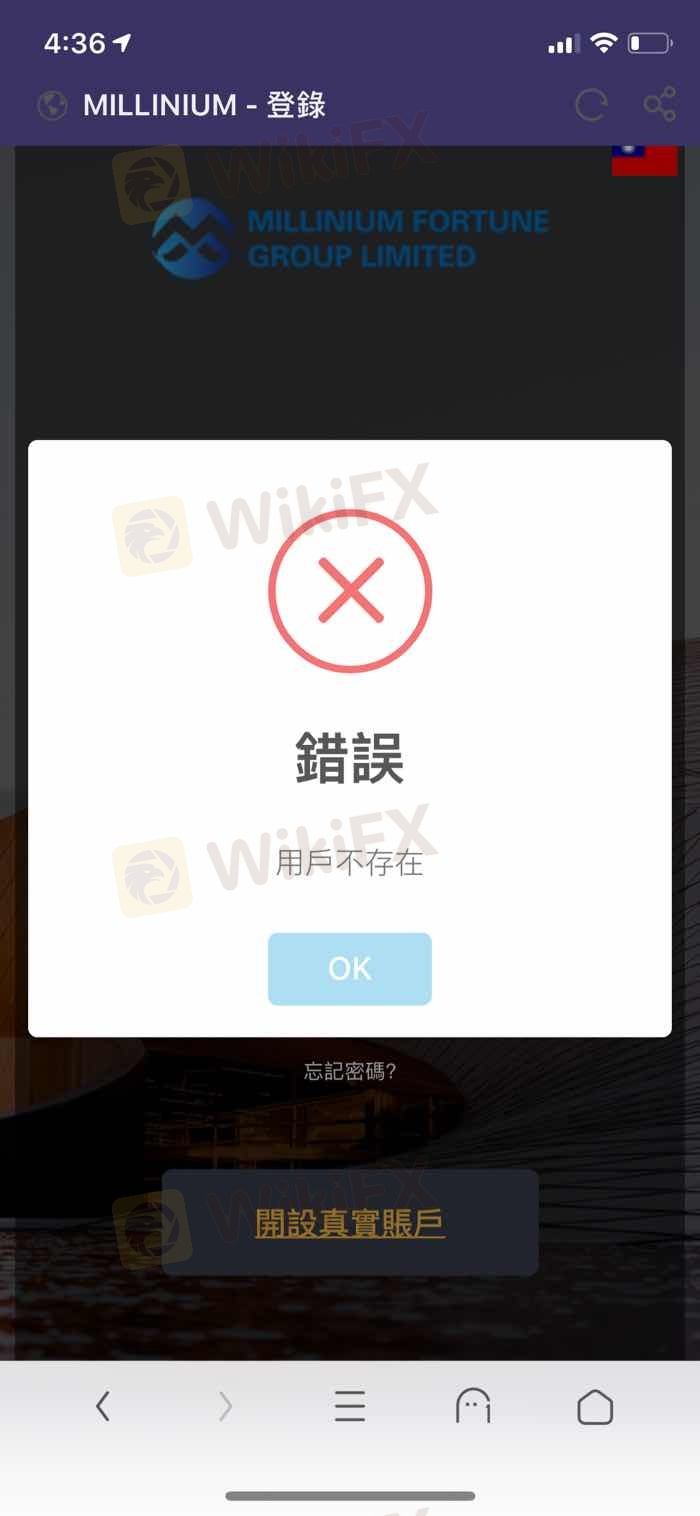Go to the browser home page
This screenshot has width=700, height=1516.
point(595,1407)
